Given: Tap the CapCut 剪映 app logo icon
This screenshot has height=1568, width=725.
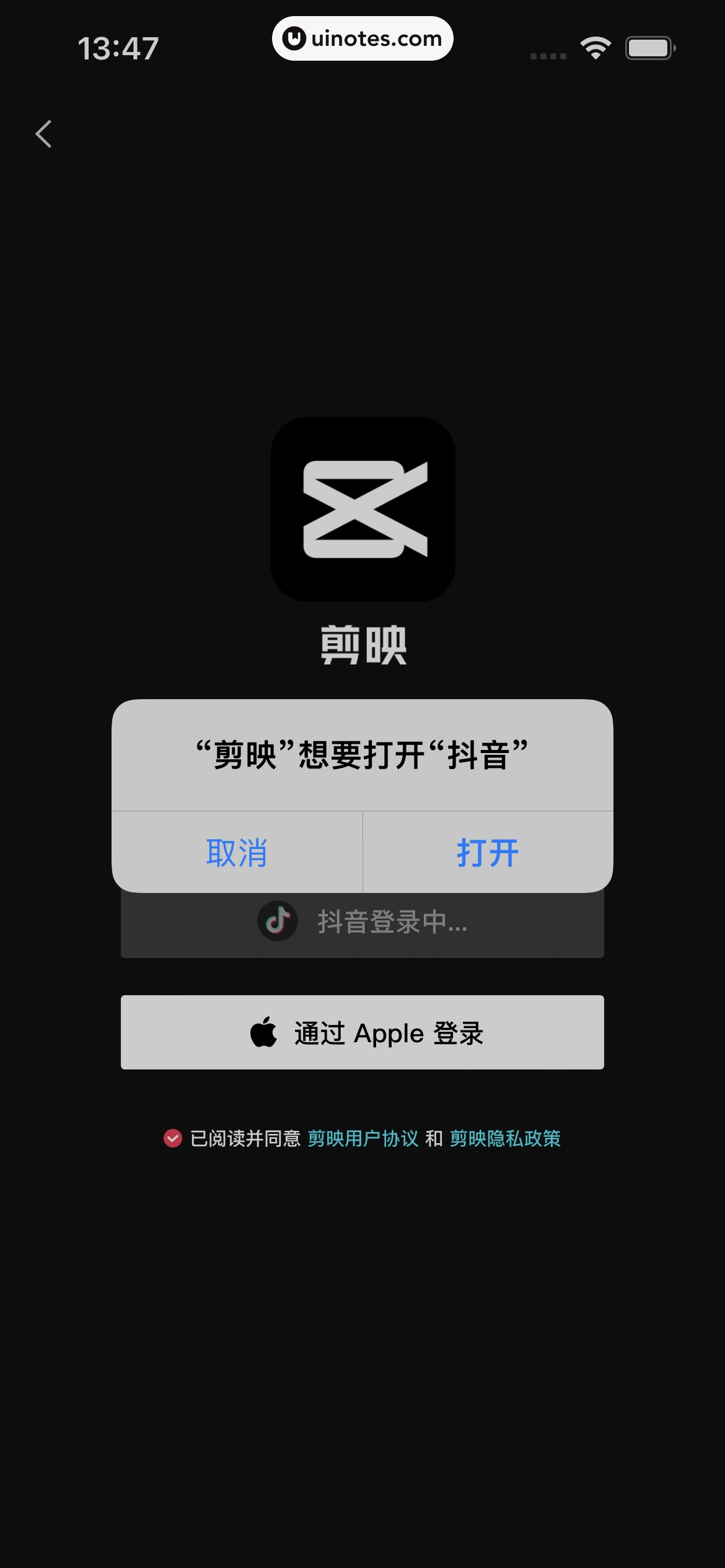Looking at the screenshot, I should click(362, 510).
